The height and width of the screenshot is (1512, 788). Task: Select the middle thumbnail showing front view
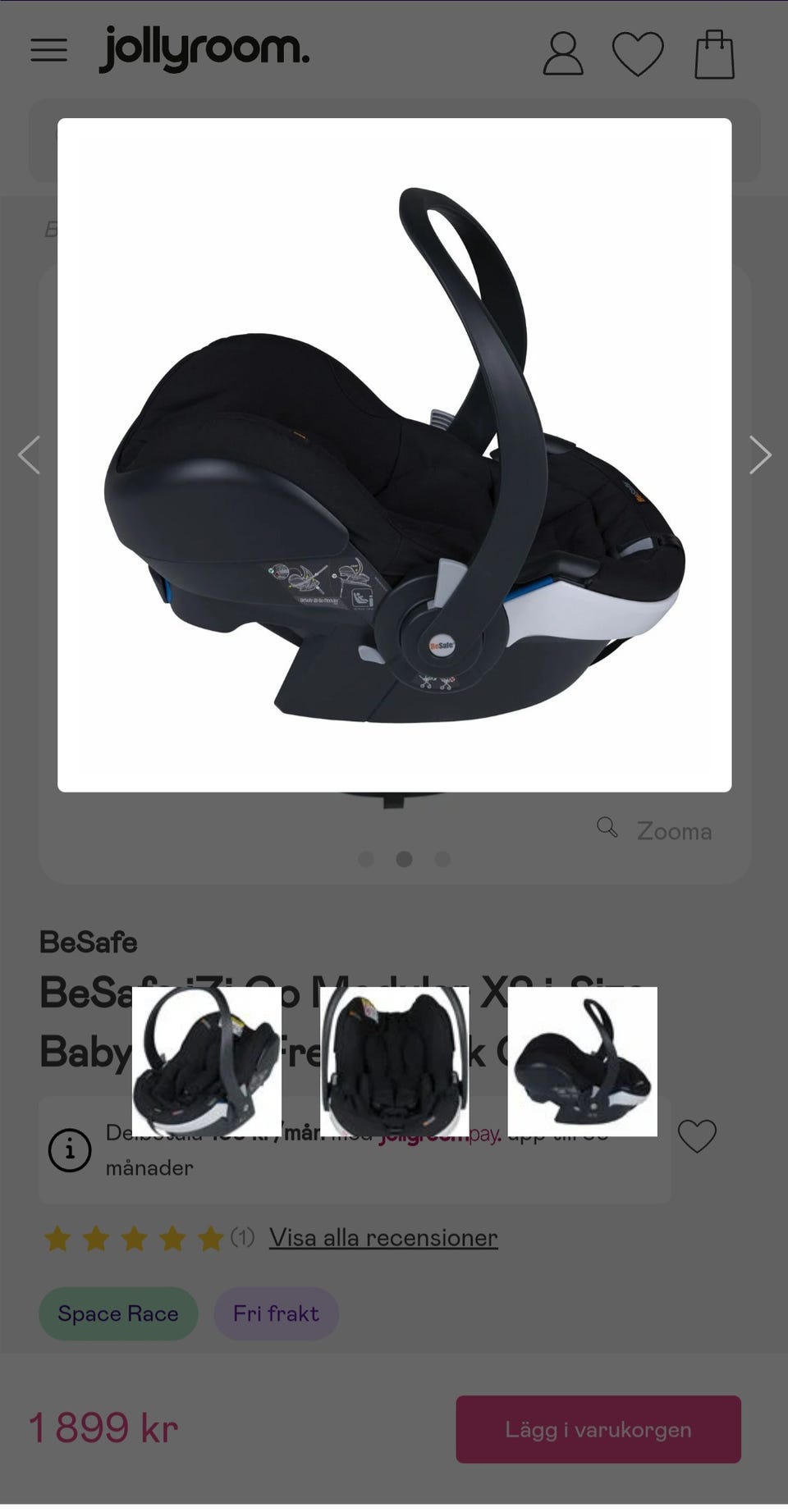[x=394, y=1062]
